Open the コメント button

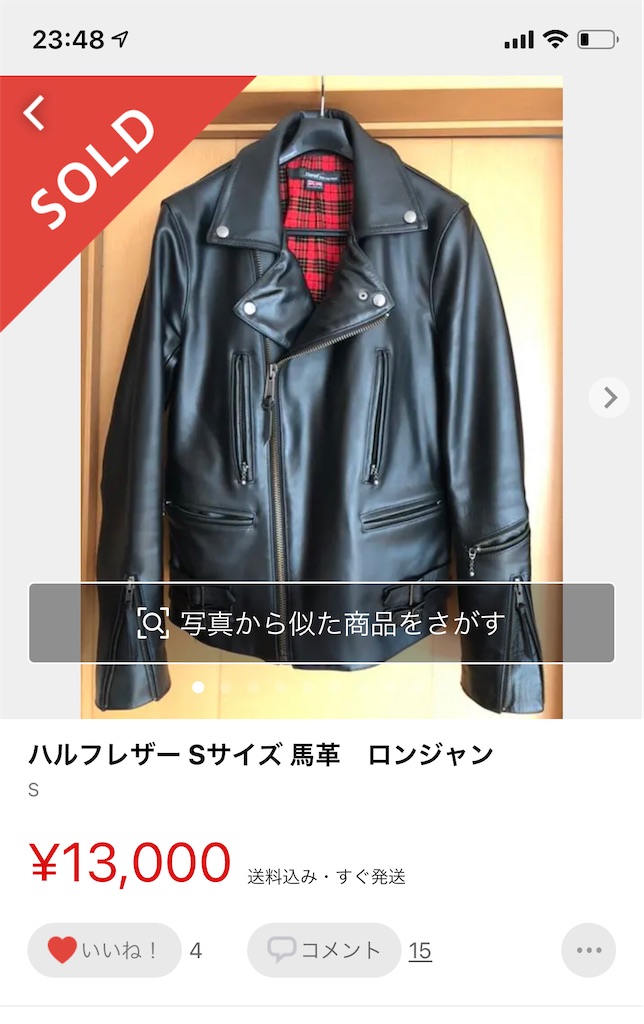[324, 950]
